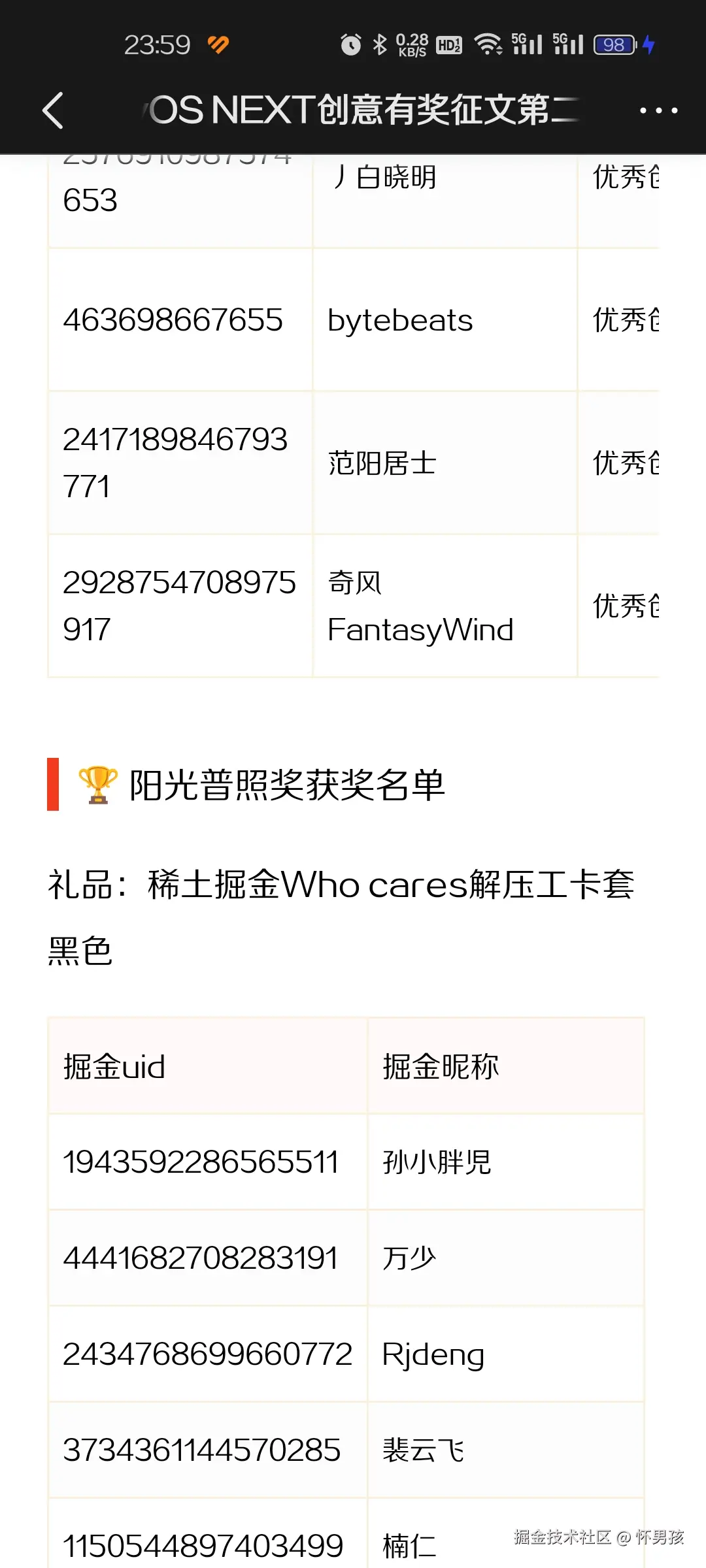Tap the 掘金昵称 table header cell
Image resolution: width=706 pixels, height=1568 pixels.
[x=439, y=1066]
